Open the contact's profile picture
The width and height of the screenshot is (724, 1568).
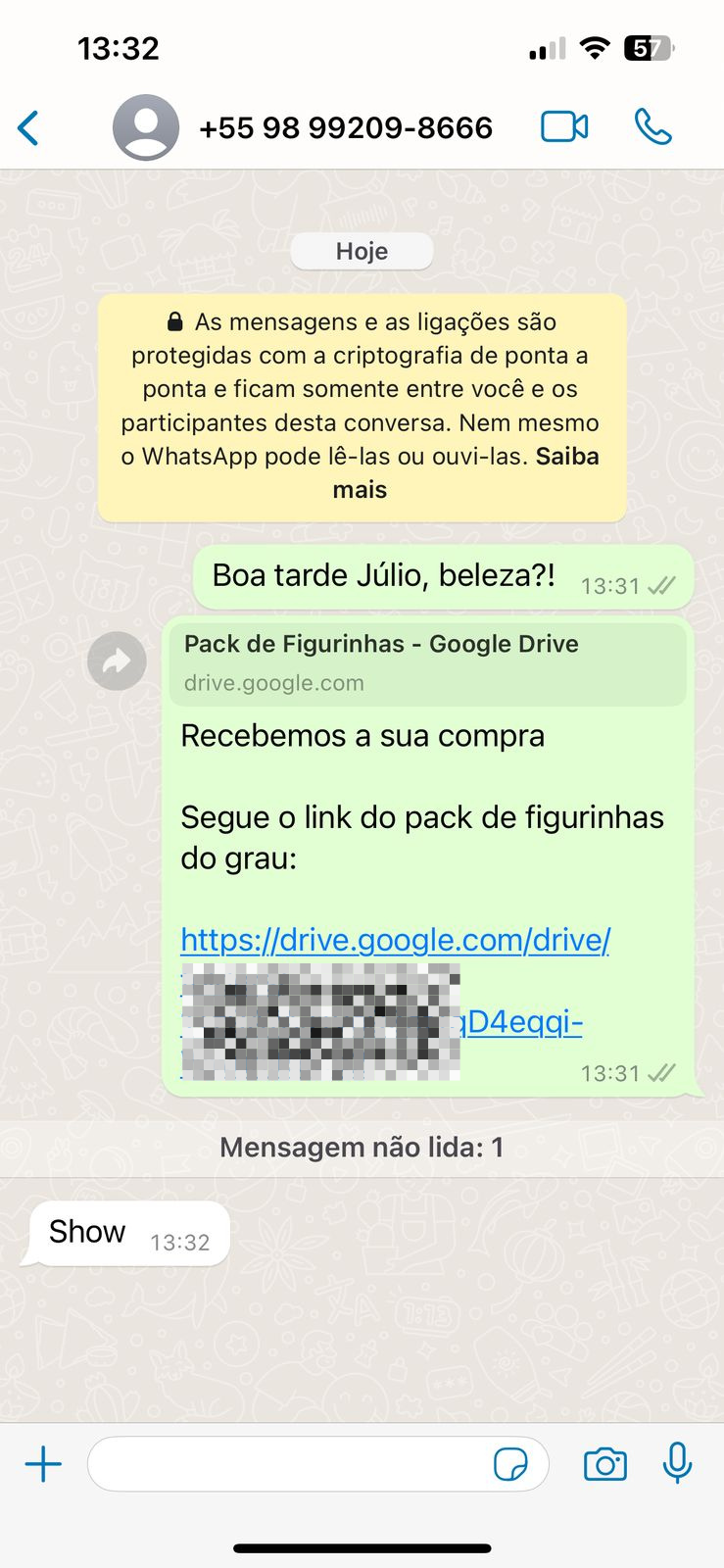tap(145, 126)
